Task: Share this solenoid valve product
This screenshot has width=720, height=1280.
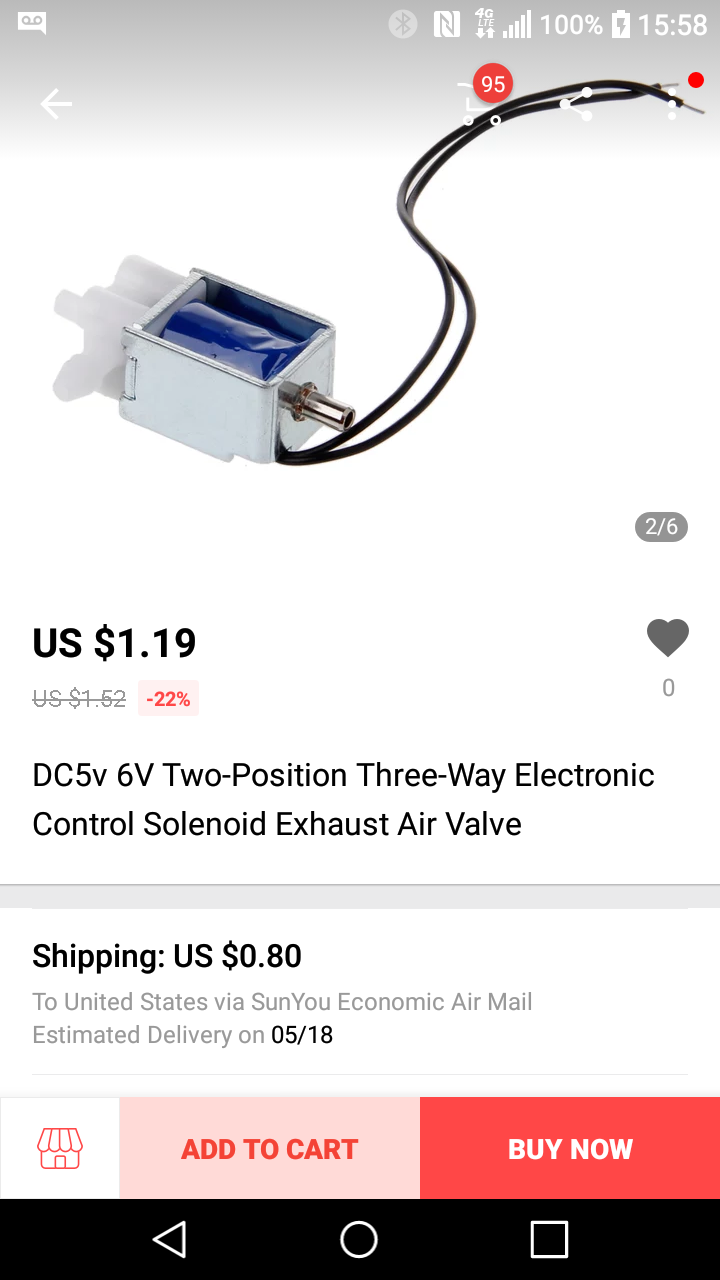Action: pyautogui.click(x=576, y=103)
